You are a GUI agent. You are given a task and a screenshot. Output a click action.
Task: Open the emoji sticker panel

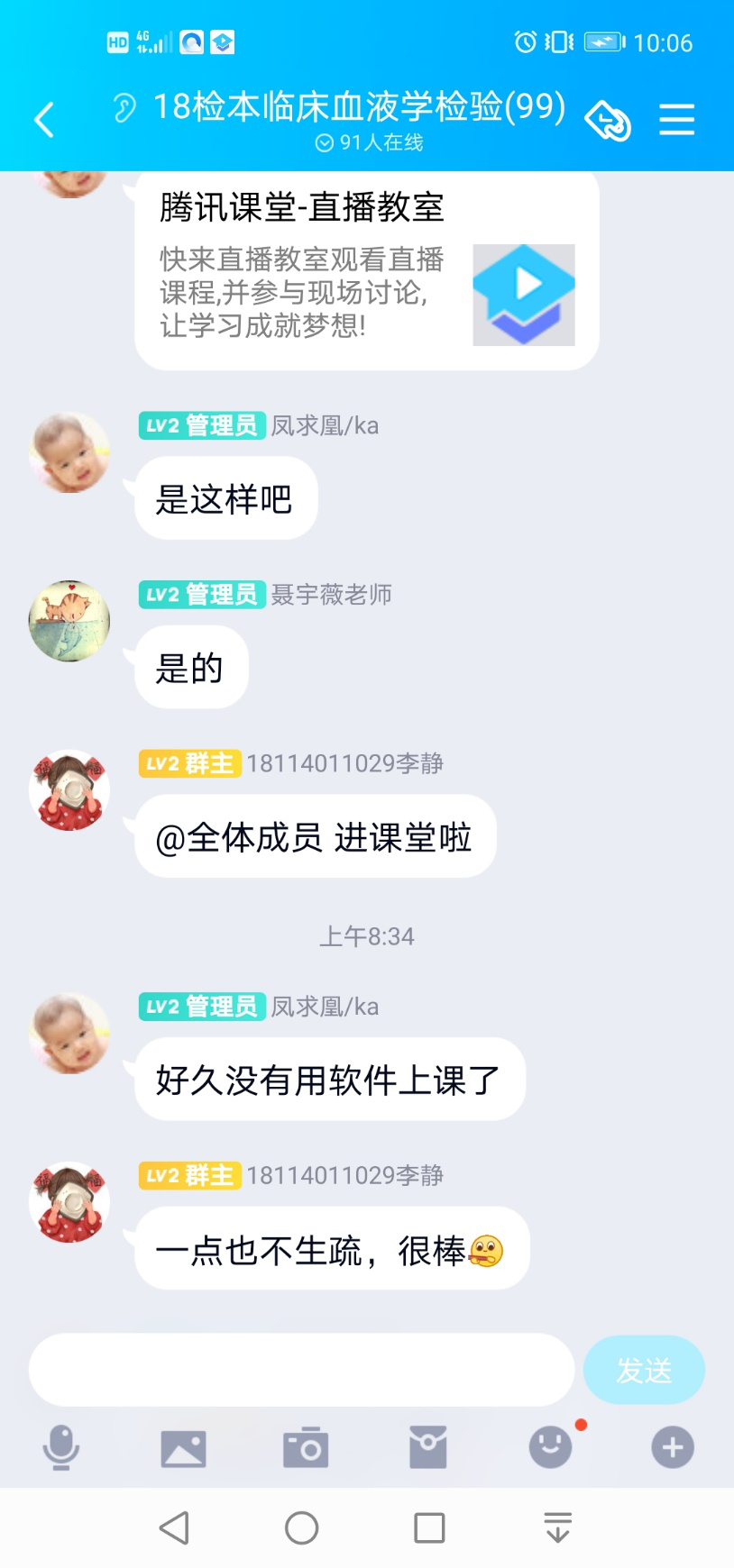[x=550, y=1447]
